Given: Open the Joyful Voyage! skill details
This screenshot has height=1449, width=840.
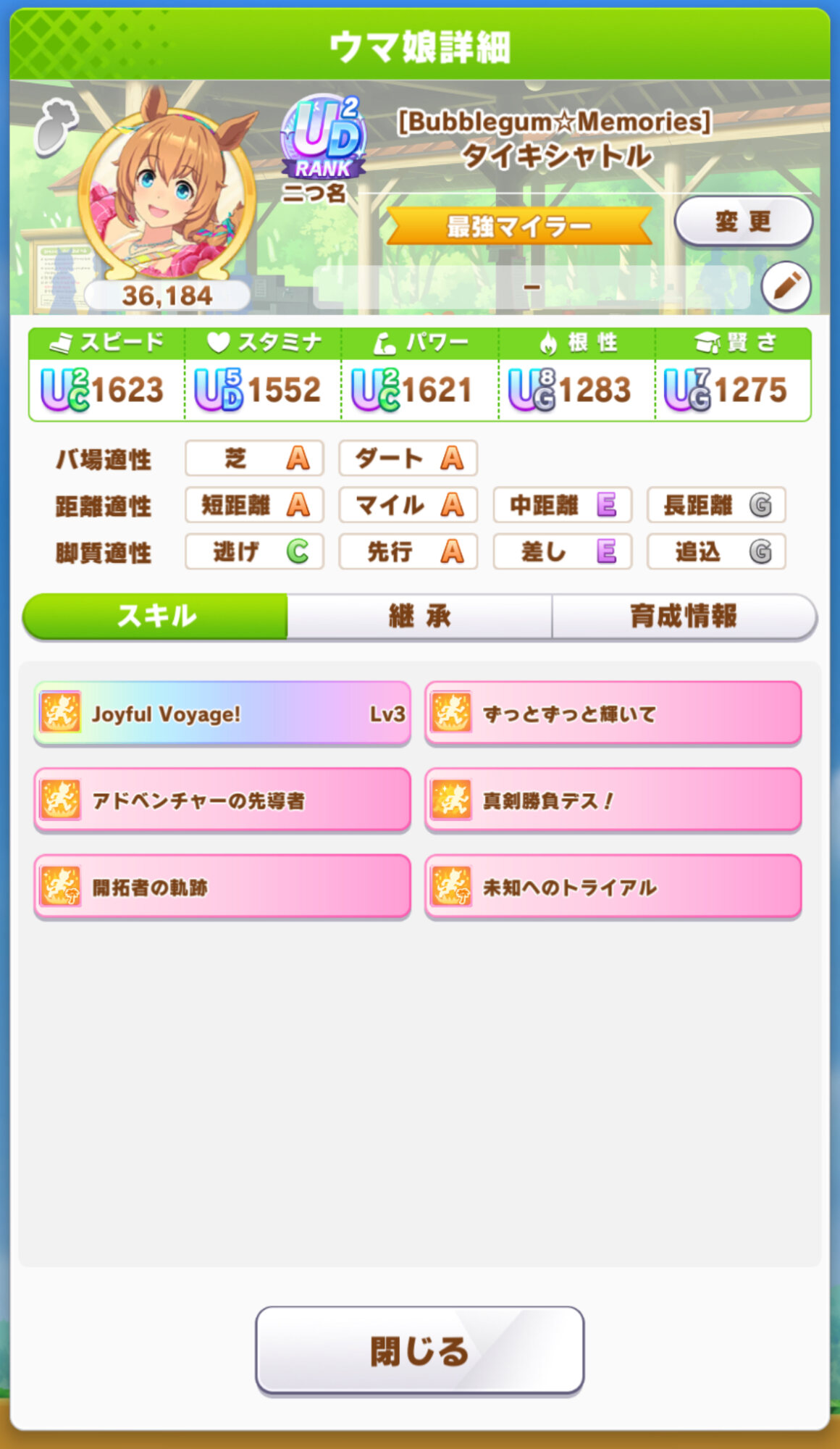Looking at the screenshot, I should (222, 714).
